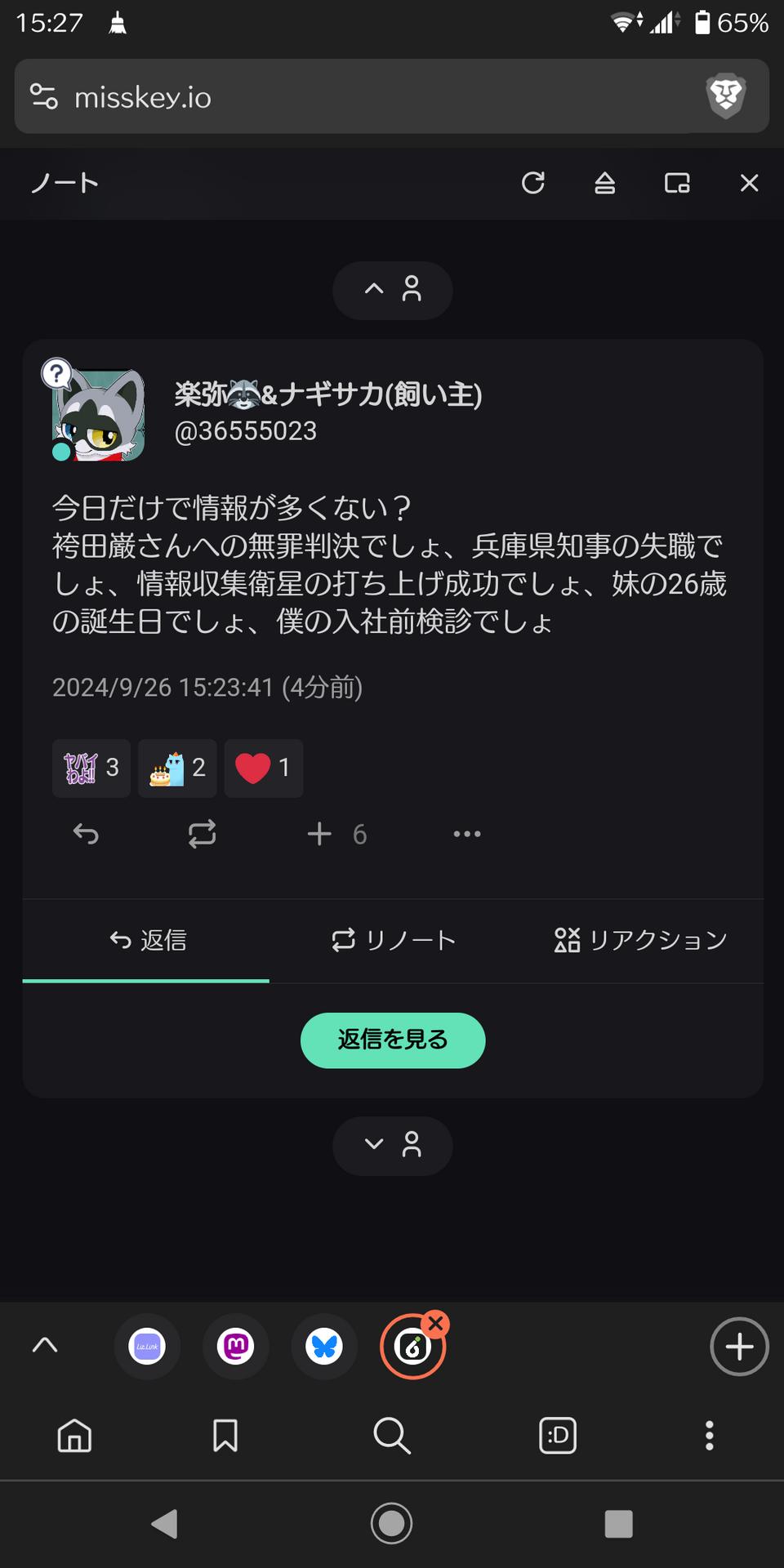
Task: Open the browser bookmarks icon
Action: pyautogui.click(x=225, y=1435)
